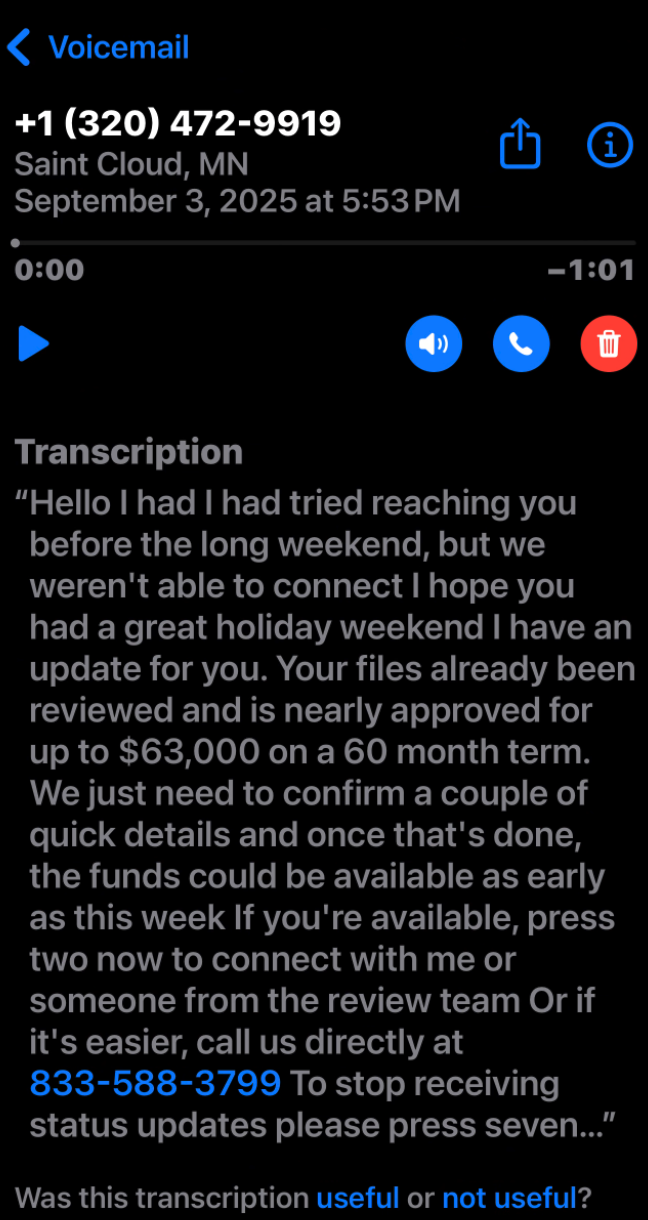Play the voicemail message
Image resolution: width=648 pixels, height=1220 pixels.
pyautogui.click(x=33, y=344)
